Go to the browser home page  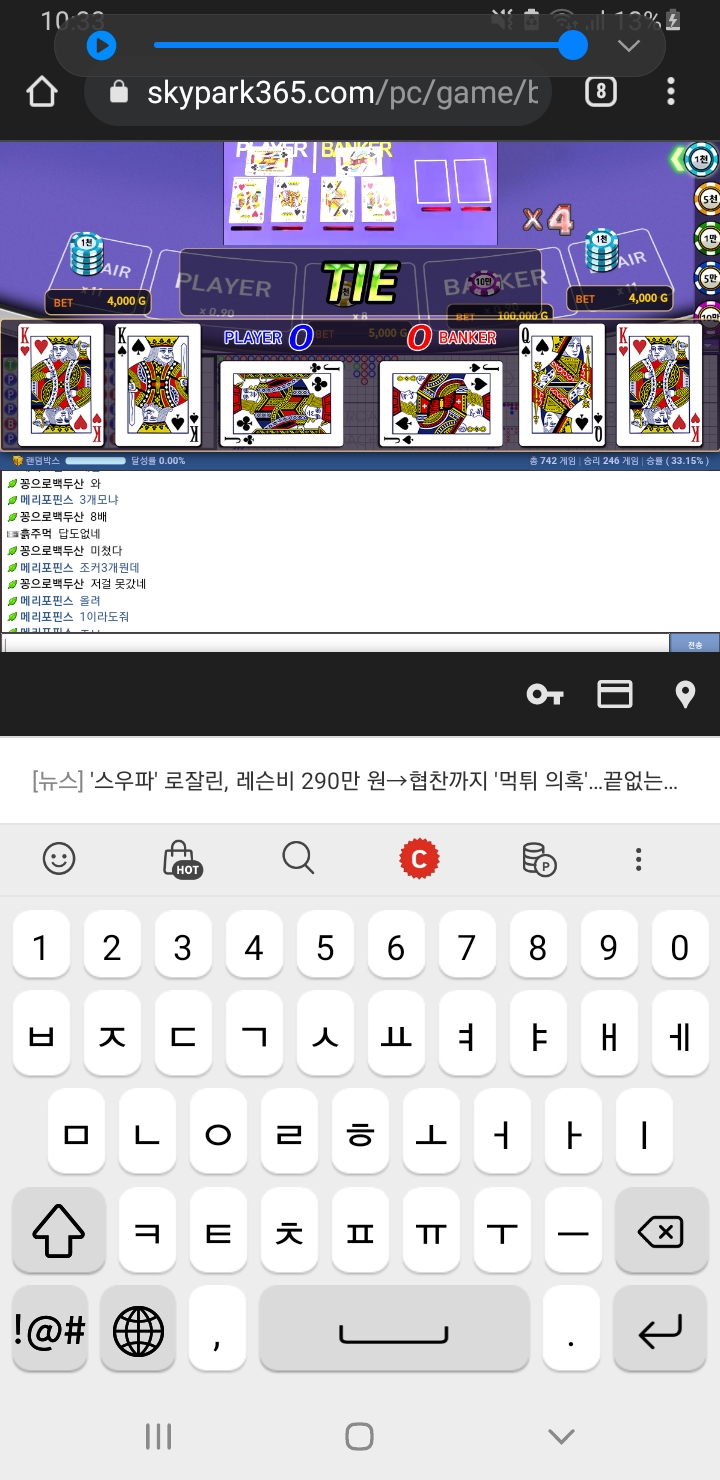(x=42, y=93)
